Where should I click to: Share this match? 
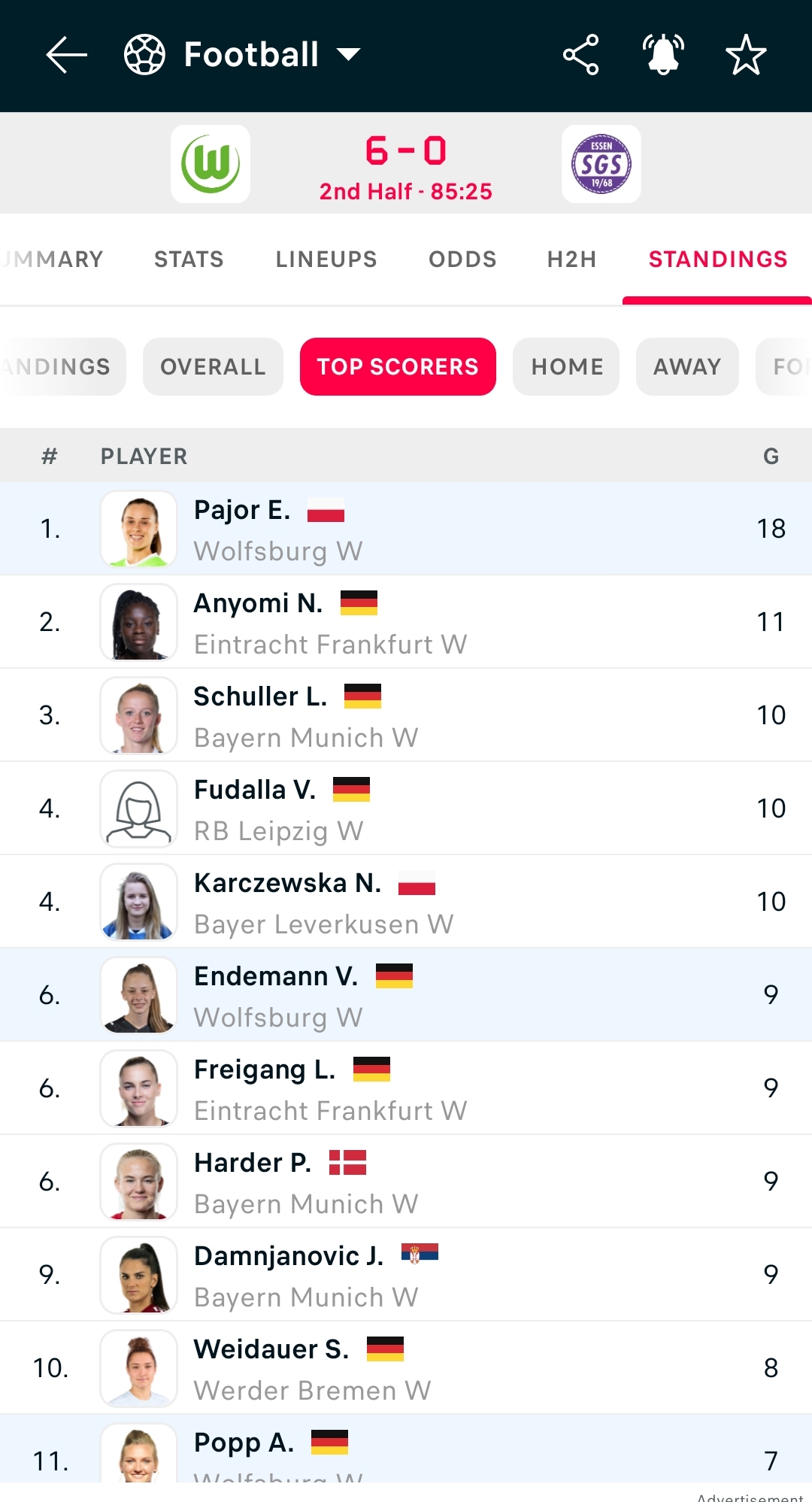pos(581,55)
